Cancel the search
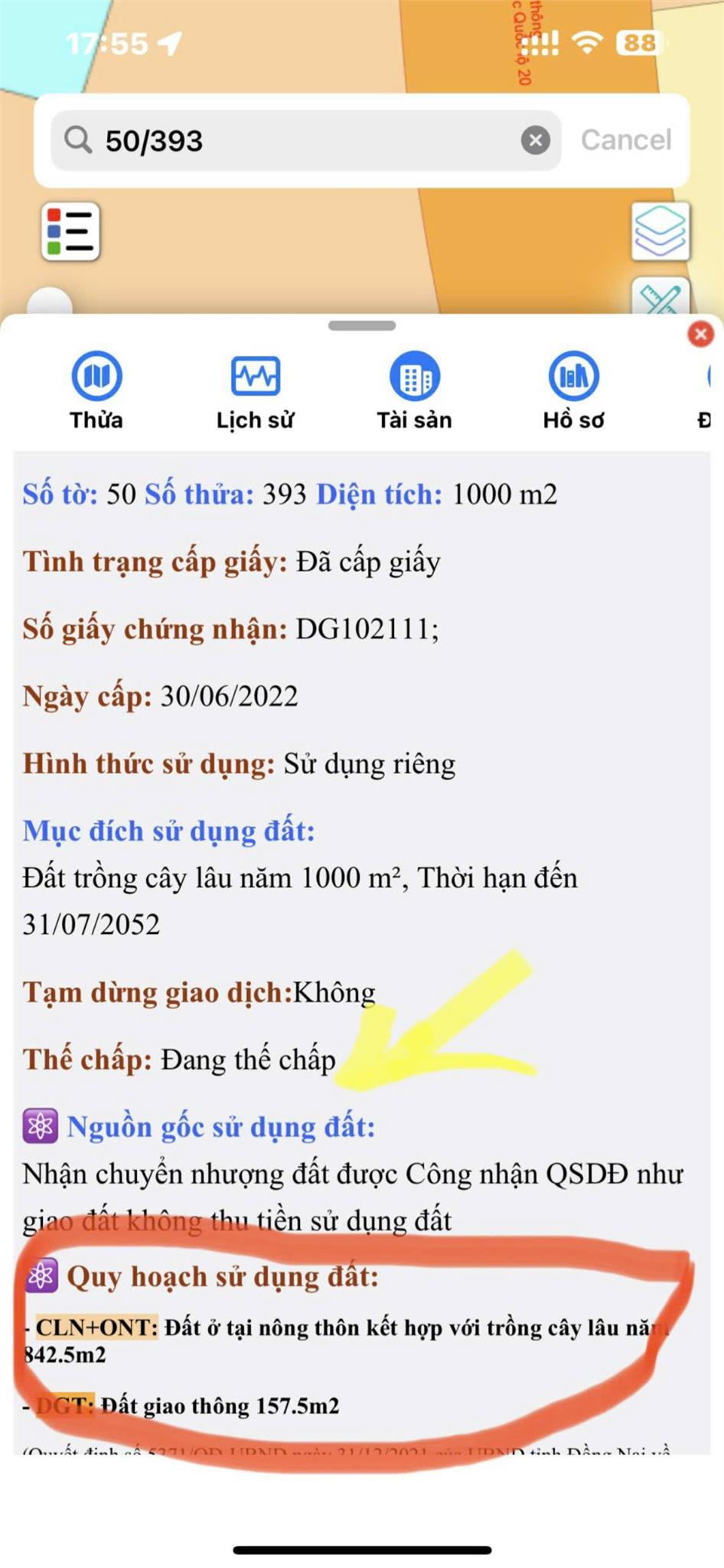 coord(625,140)
